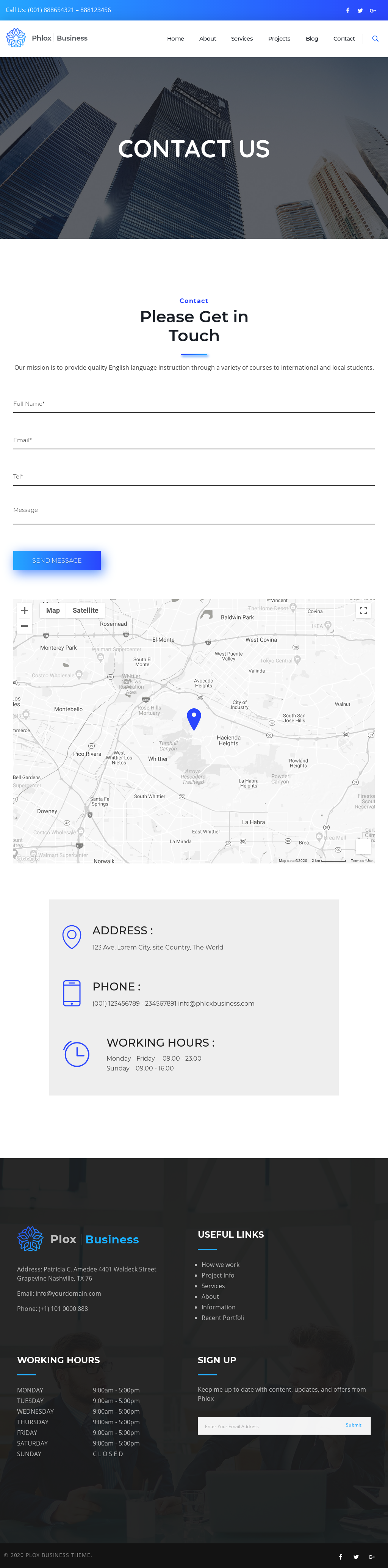Image resolution: width=388 pixels, height=1568 pixels.
Task: Tap the 'Enter Your Email Address' field
Action: tap(268, 1426)
